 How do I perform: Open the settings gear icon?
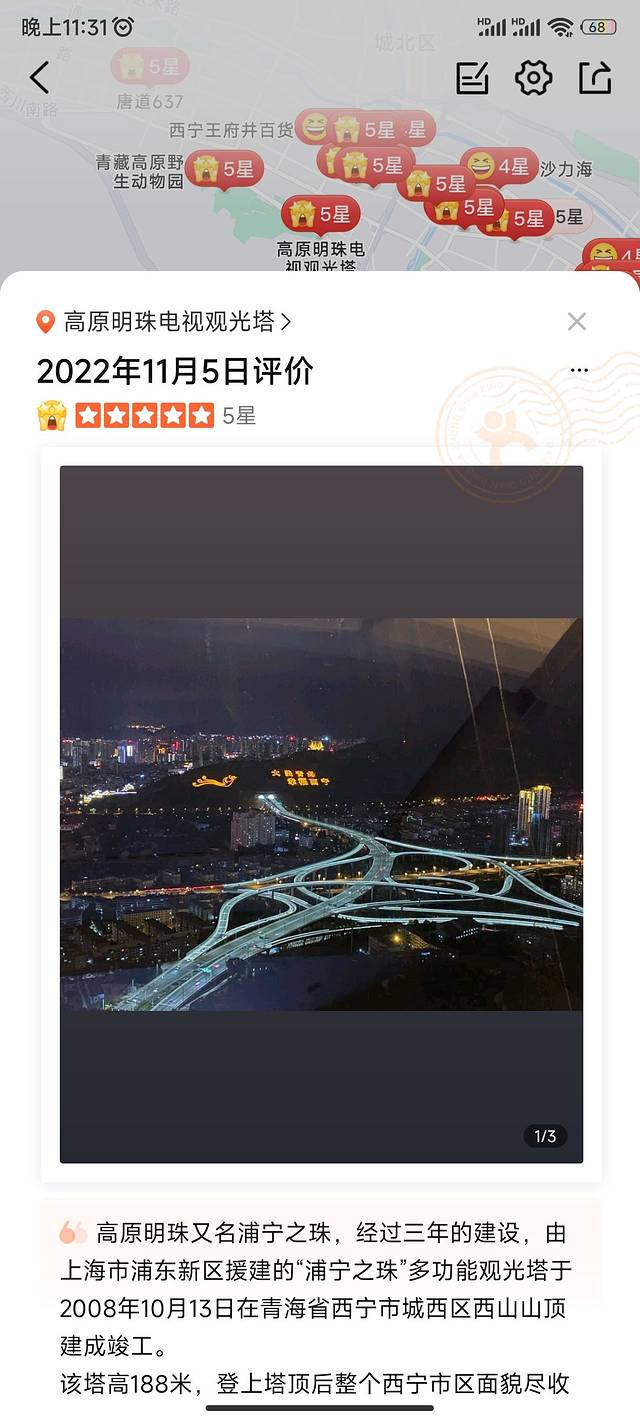click(533, 78)
